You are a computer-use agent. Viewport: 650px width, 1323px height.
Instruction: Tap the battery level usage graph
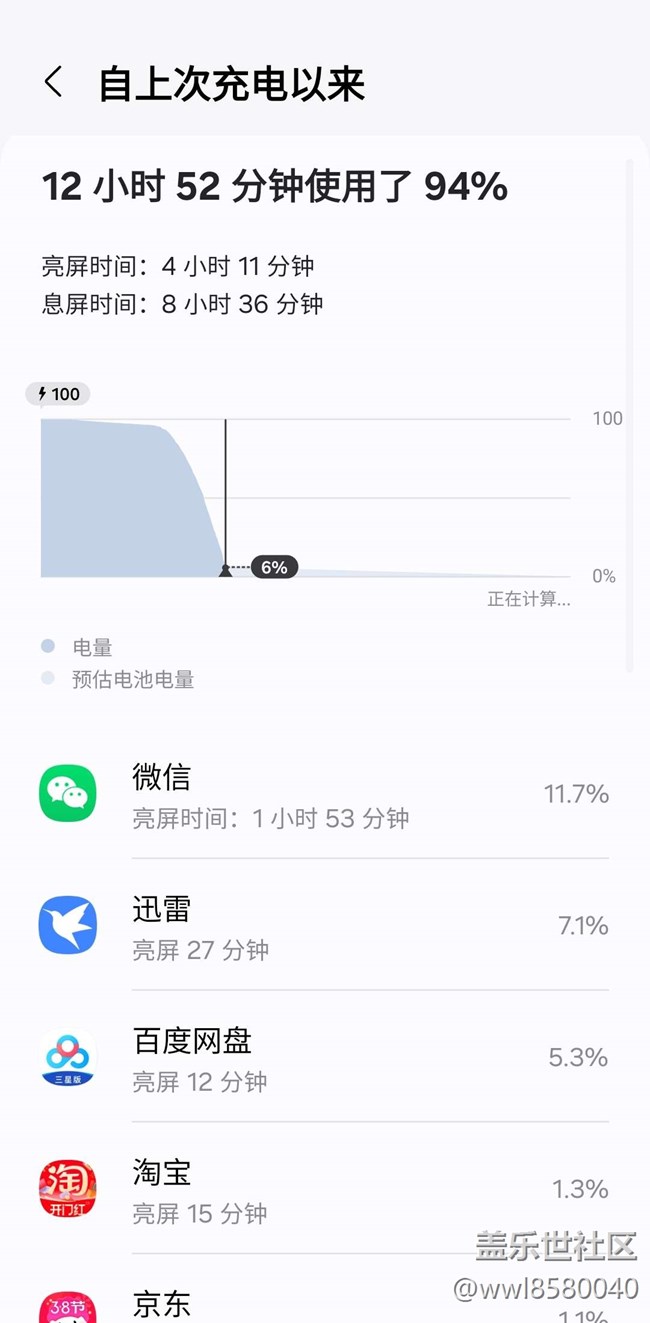click(305, 498)
